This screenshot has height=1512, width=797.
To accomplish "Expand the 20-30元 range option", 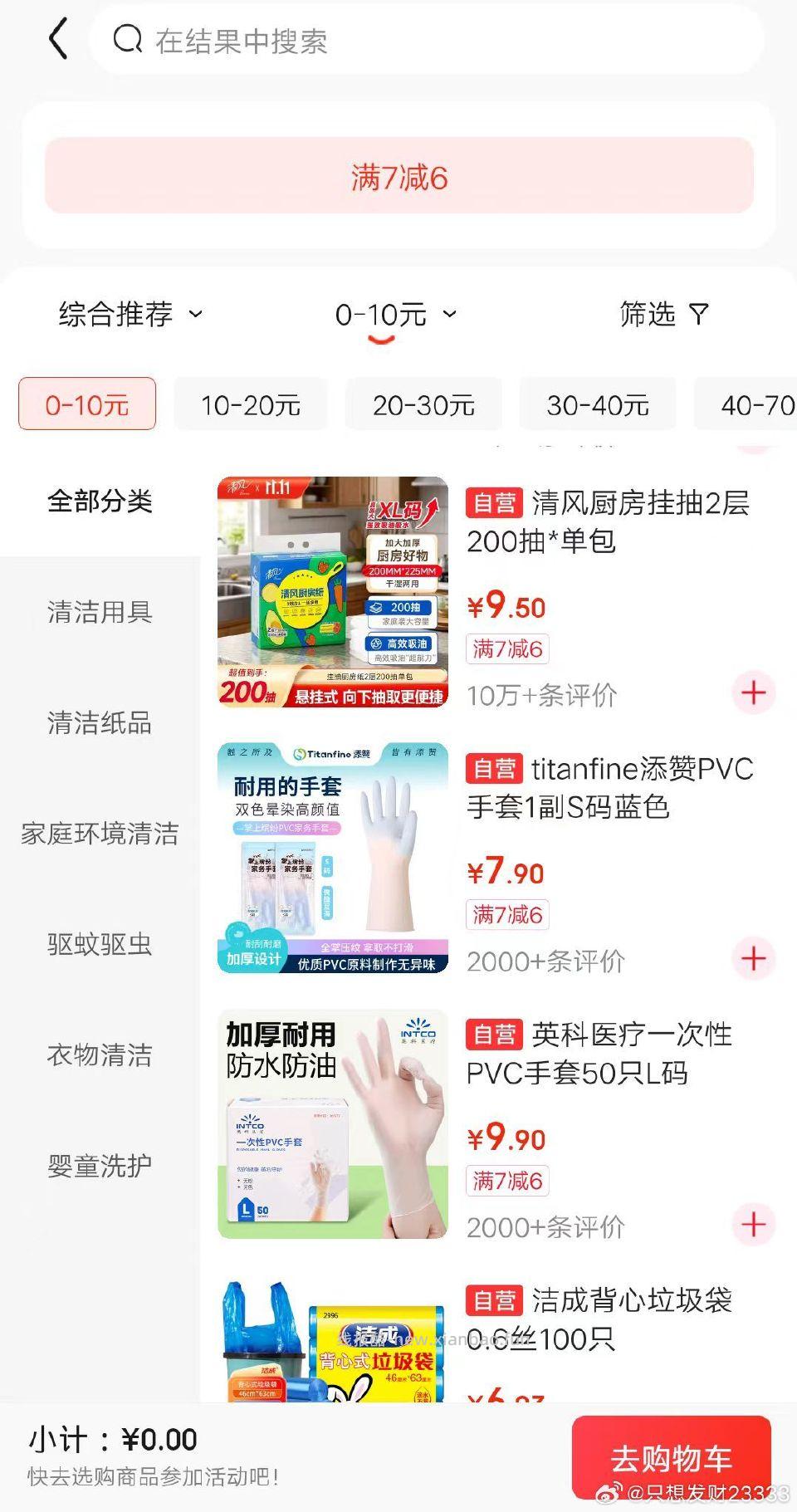I will pyautogui.click(x=423, y=405).
